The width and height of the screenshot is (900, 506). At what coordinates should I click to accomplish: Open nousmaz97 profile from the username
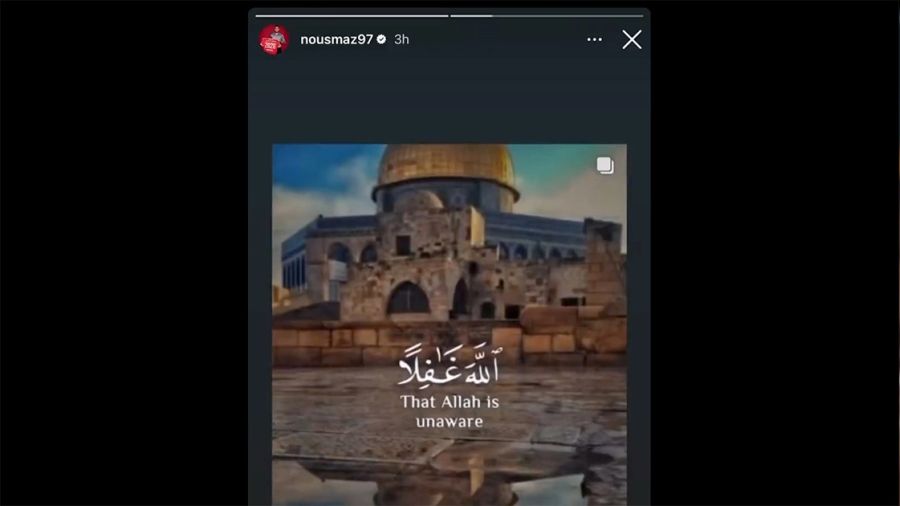pos(336,39)
